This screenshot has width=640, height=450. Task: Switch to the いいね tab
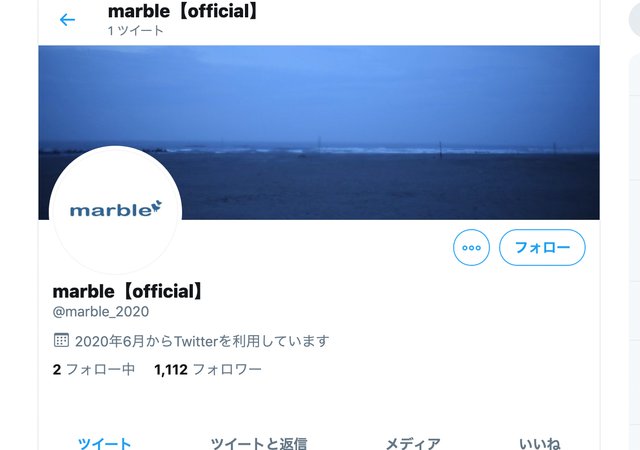[x=540, y=443]
